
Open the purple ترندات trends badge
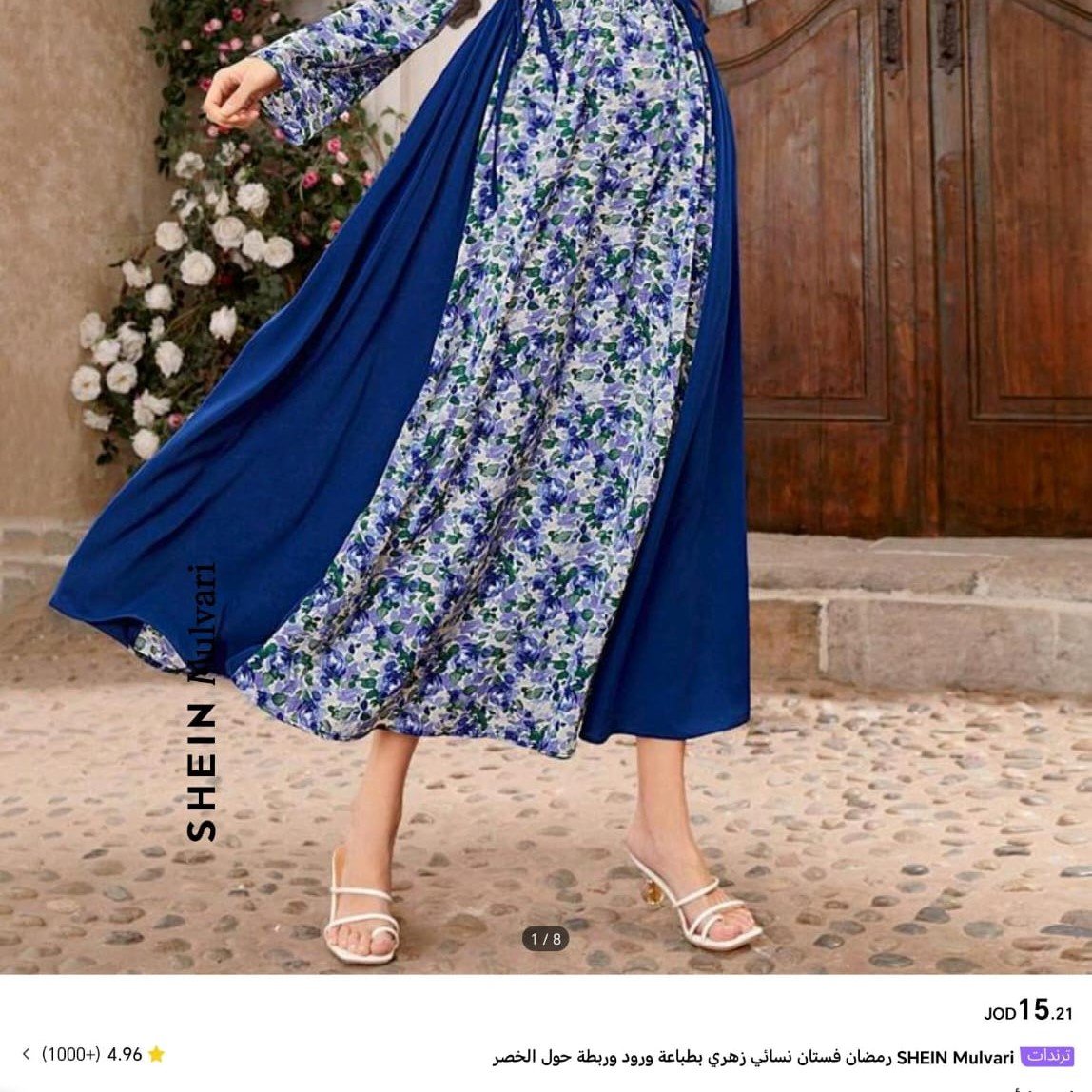(1046, 1057)
